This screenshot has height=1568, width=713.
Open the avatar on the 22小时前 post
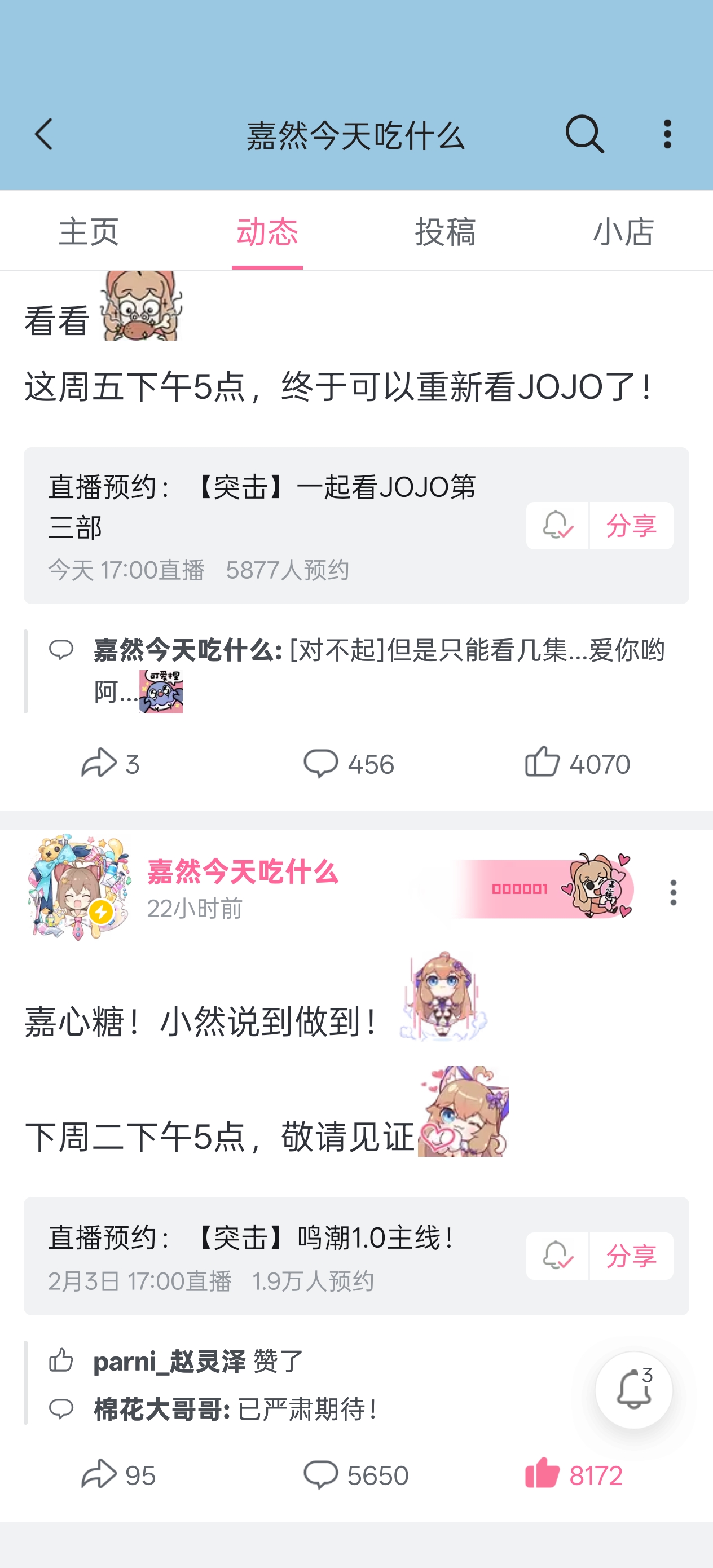point(78,889)
